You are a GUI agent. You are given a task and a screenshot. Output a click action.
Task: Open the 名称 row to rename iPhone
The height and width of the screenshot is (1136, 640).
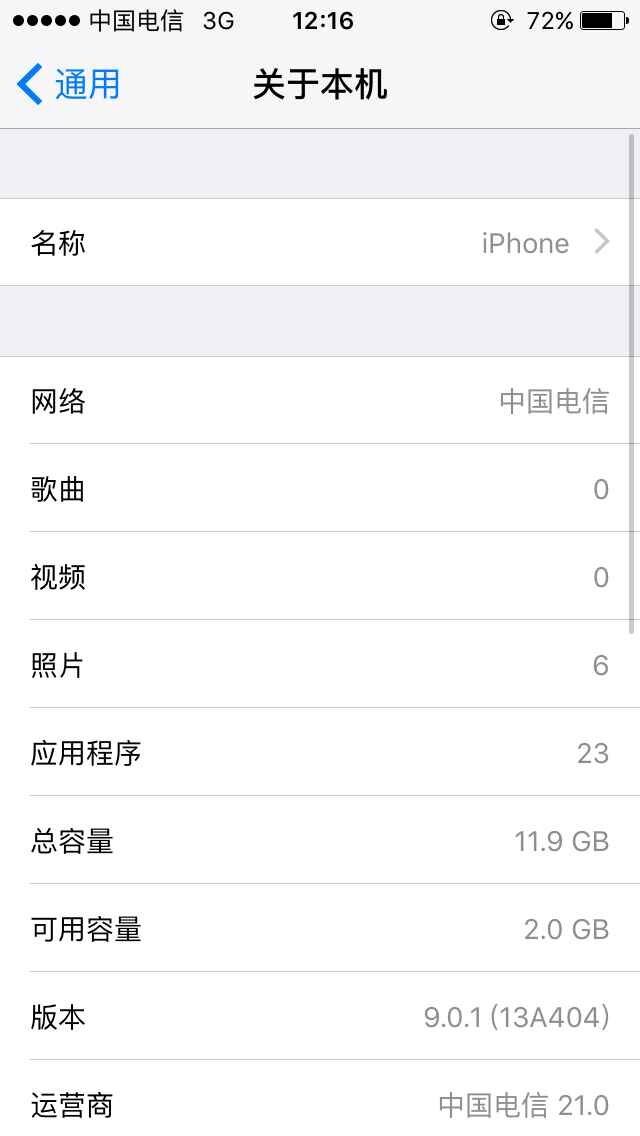pyautogui.click(x=320, y=242)
